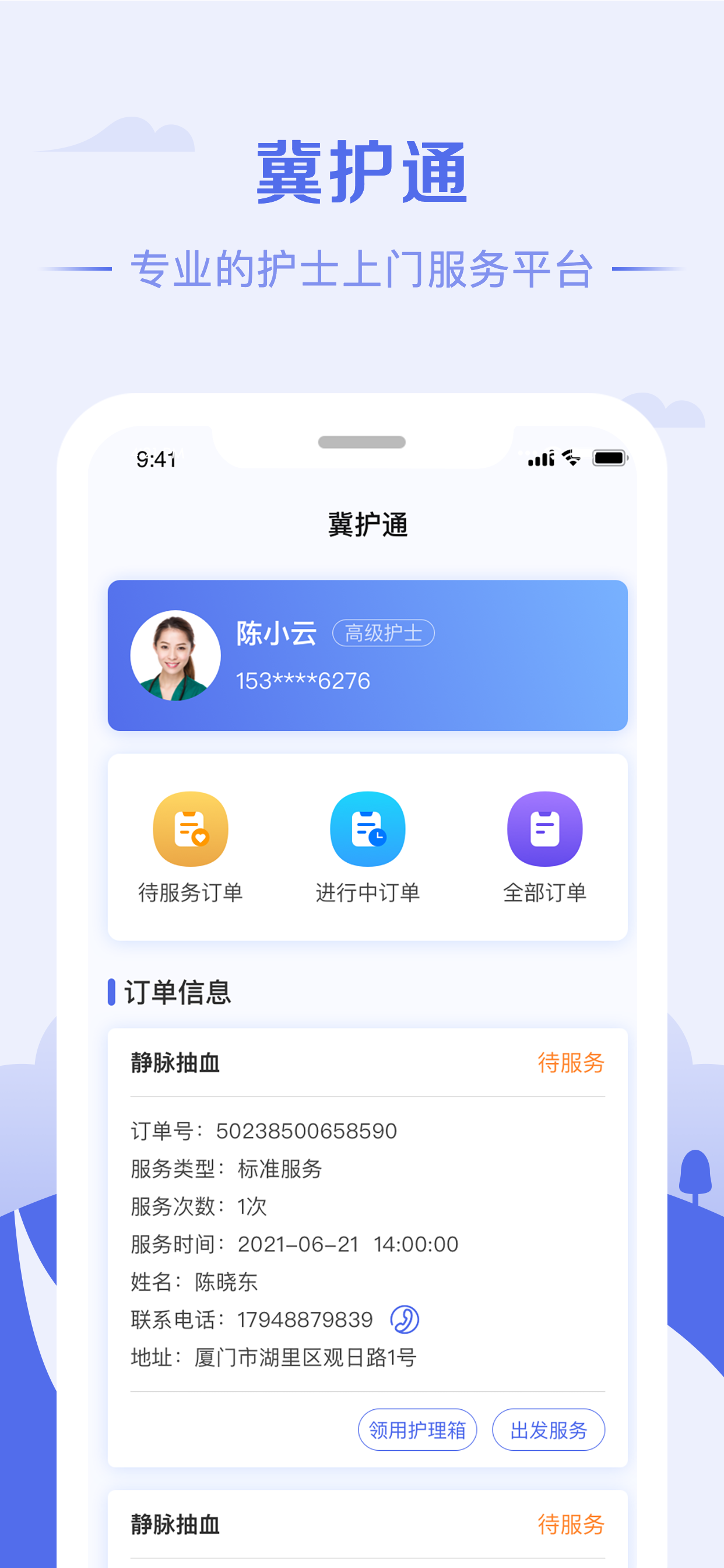This screenshot has width=724, height=1568.
Task: Expand the 订单信息 section header
Action: coord(176,991)
